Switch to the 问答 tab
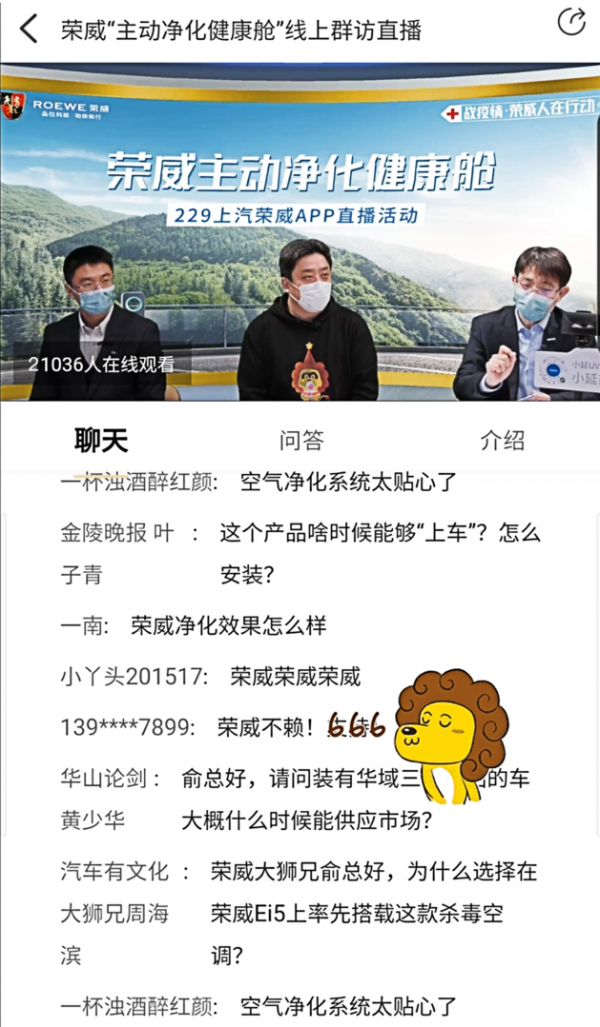600x1027 pixels. click(x=301, y=440)
